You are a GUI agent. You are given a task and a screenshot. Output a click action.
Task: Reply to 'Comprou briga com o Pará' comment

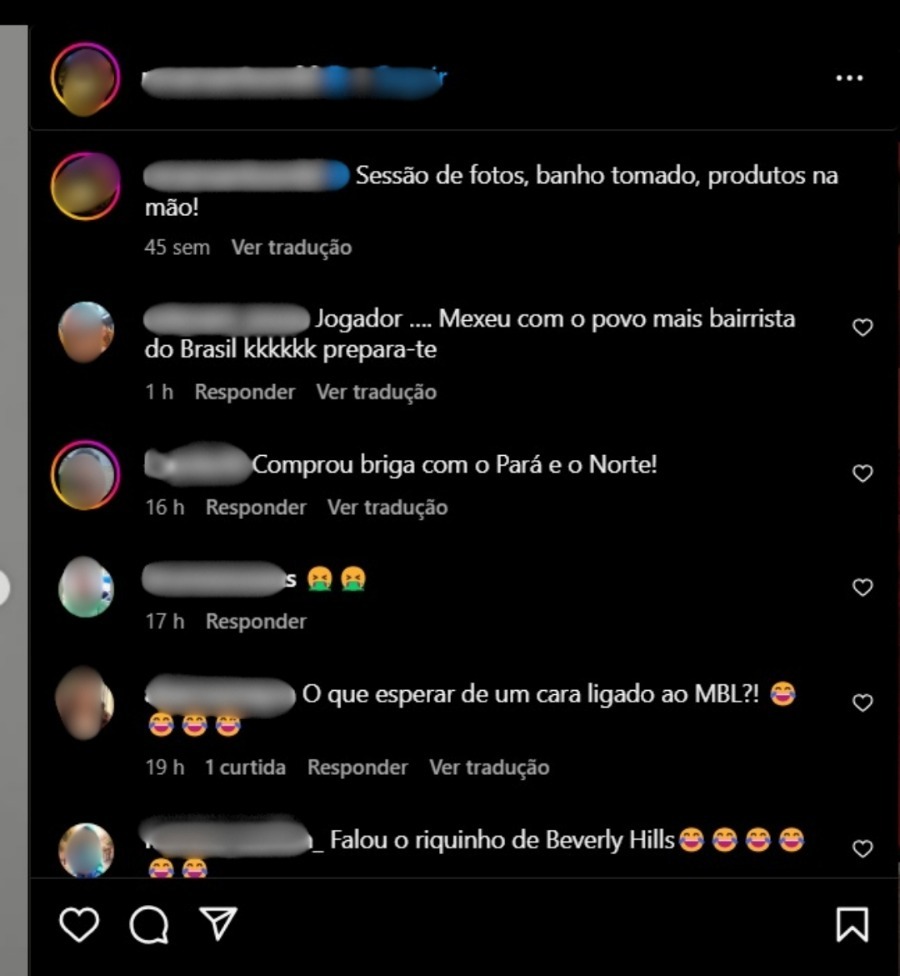[x=256, y=507]
